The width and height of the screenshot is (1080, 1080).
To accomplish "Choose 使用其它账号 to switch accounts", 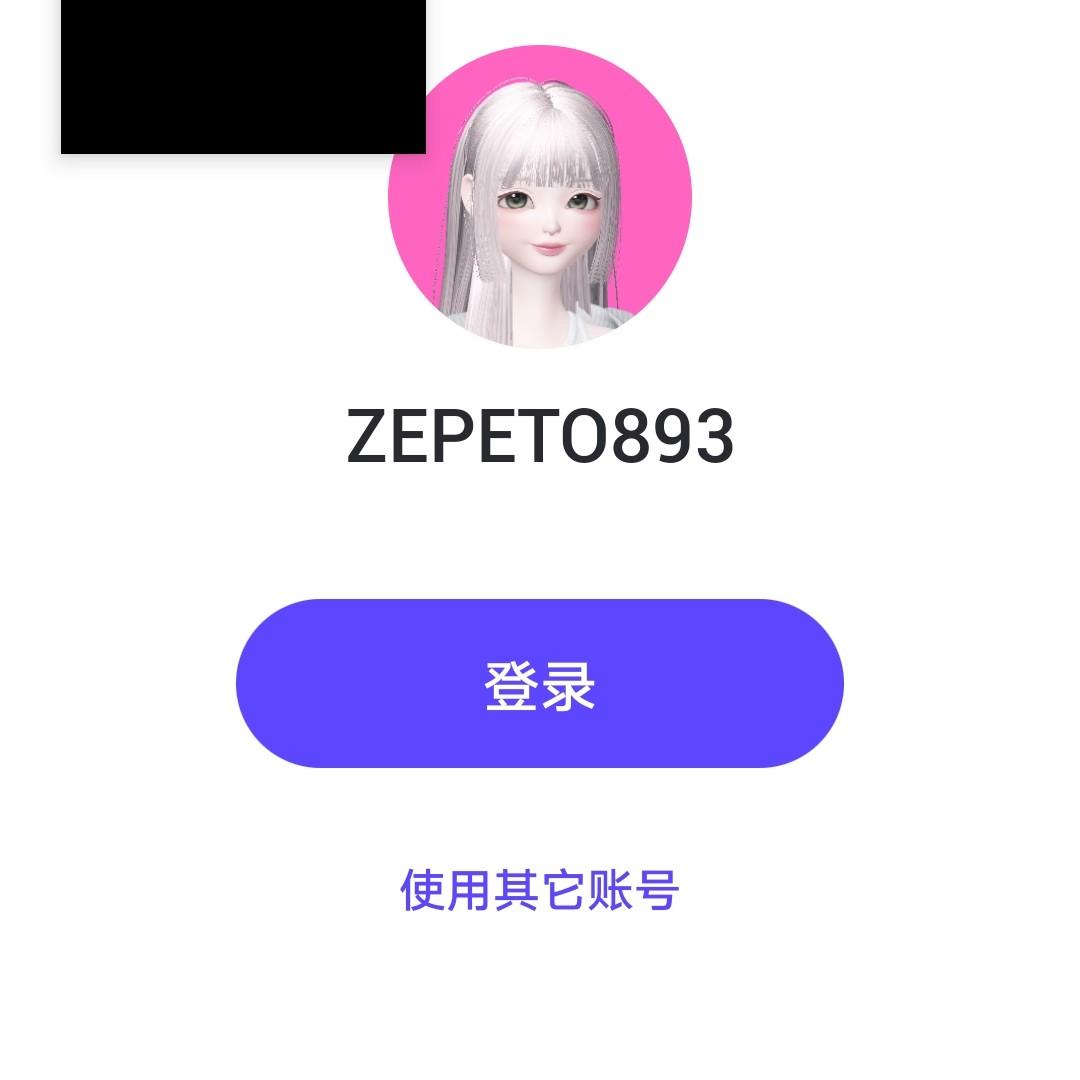I will tap(540, 890).
